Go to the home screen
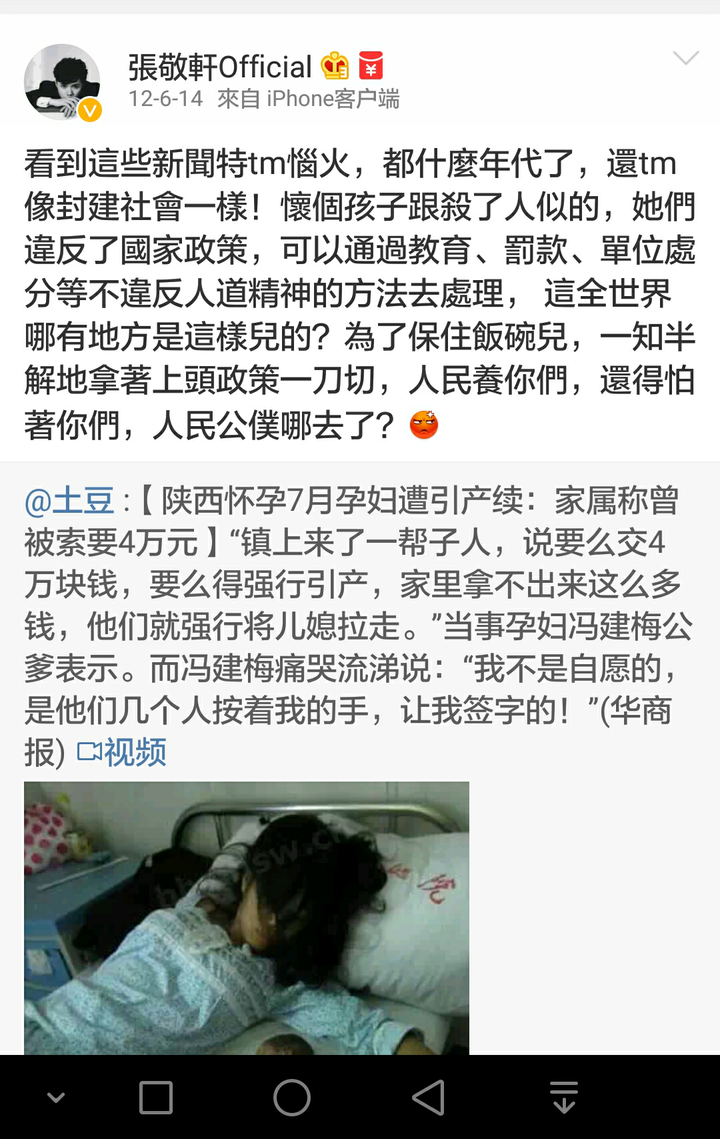 (x=292, y=1097)
